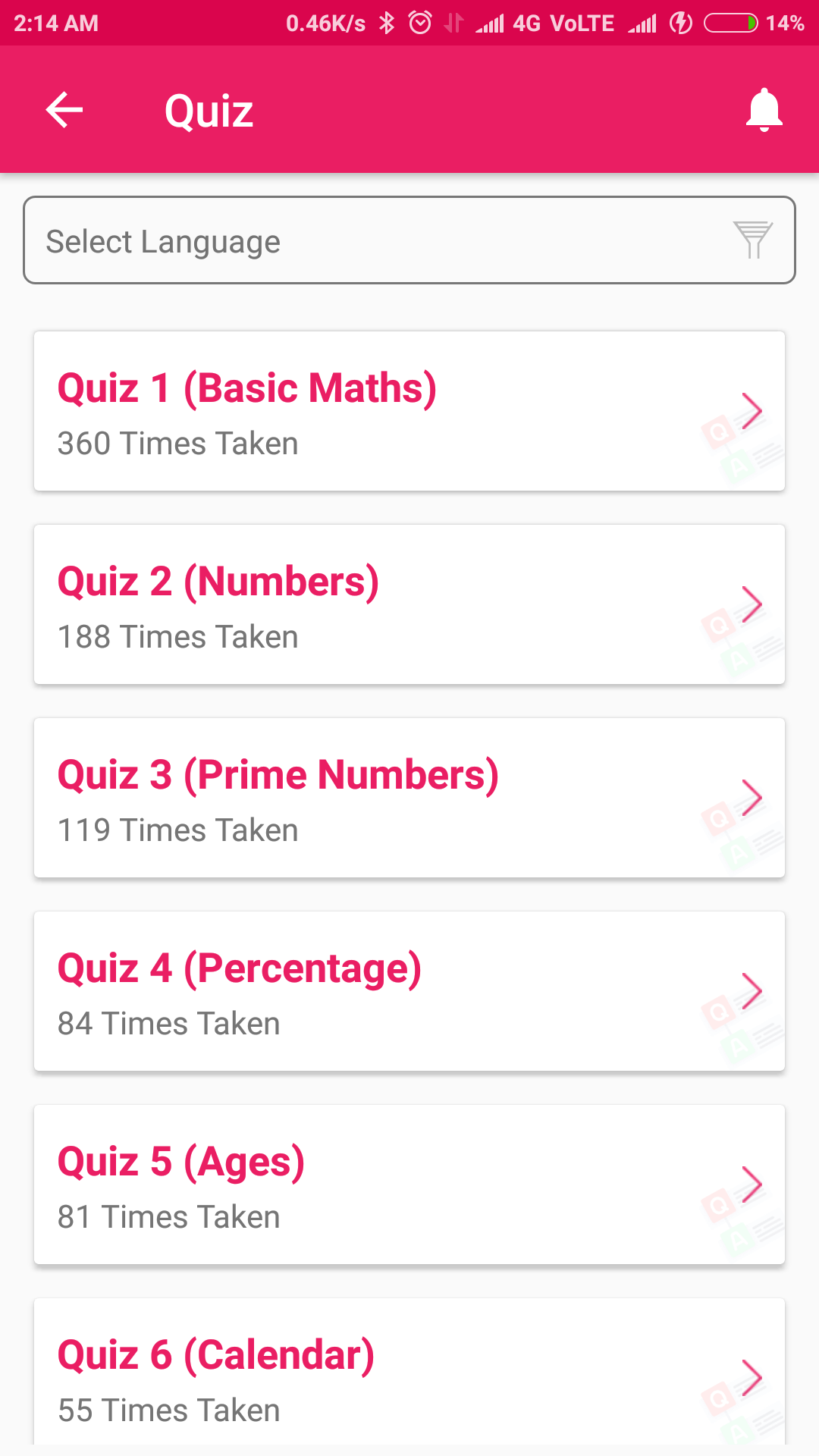Screen dimensions: 819x1456
Task: Open notifications via the bell icon
Action: 764,109
